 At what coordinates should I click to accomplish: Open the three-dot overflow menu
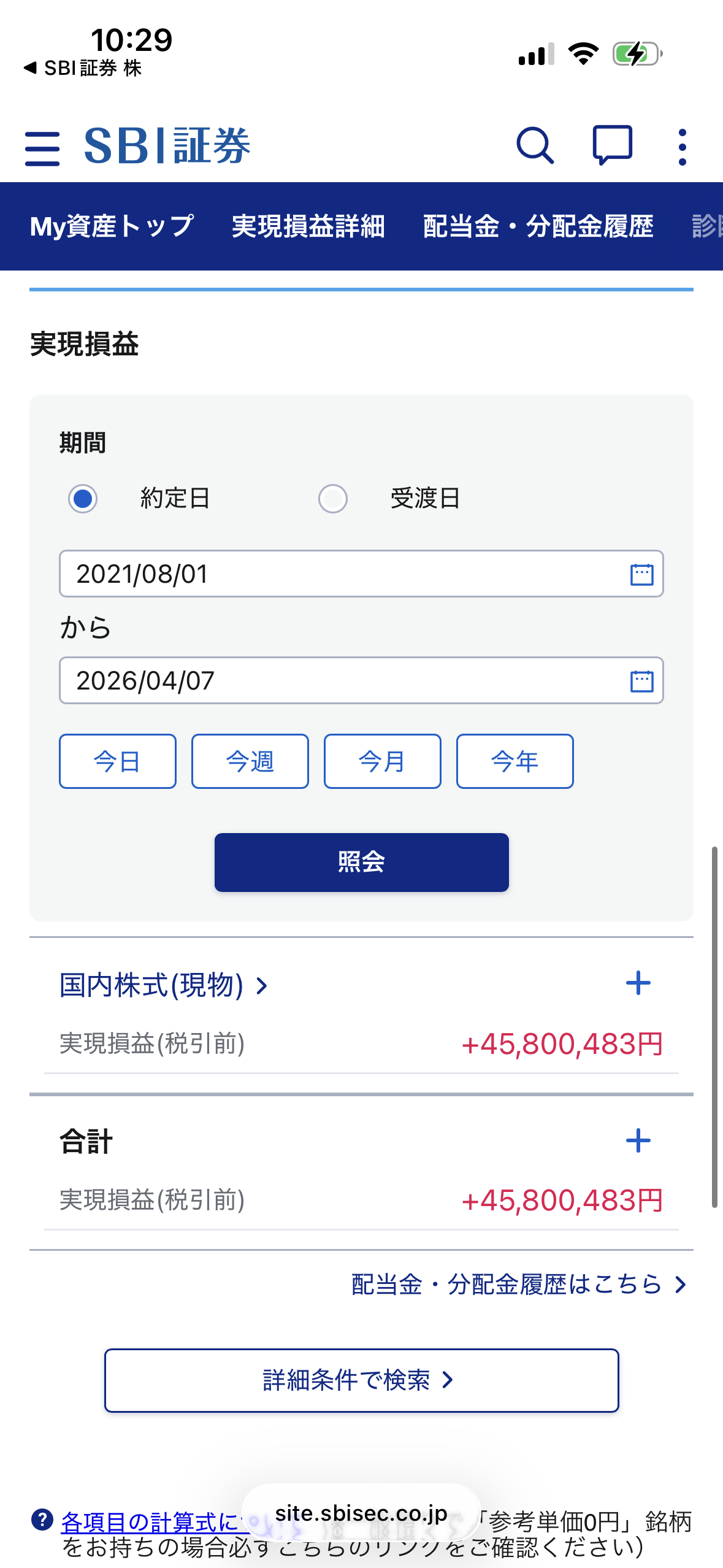tap(682, 147)
